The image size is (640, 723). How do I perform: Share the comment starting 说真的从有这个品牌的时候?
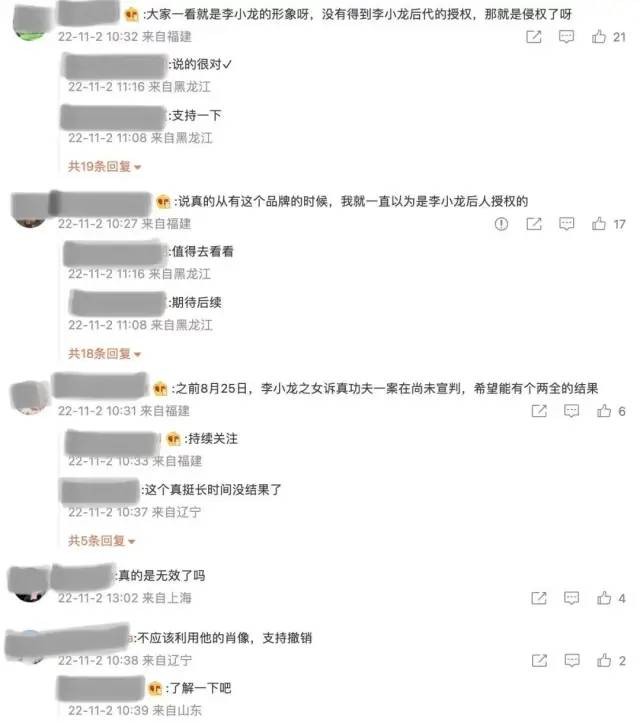pyautogui.click(x=535, y=224)
